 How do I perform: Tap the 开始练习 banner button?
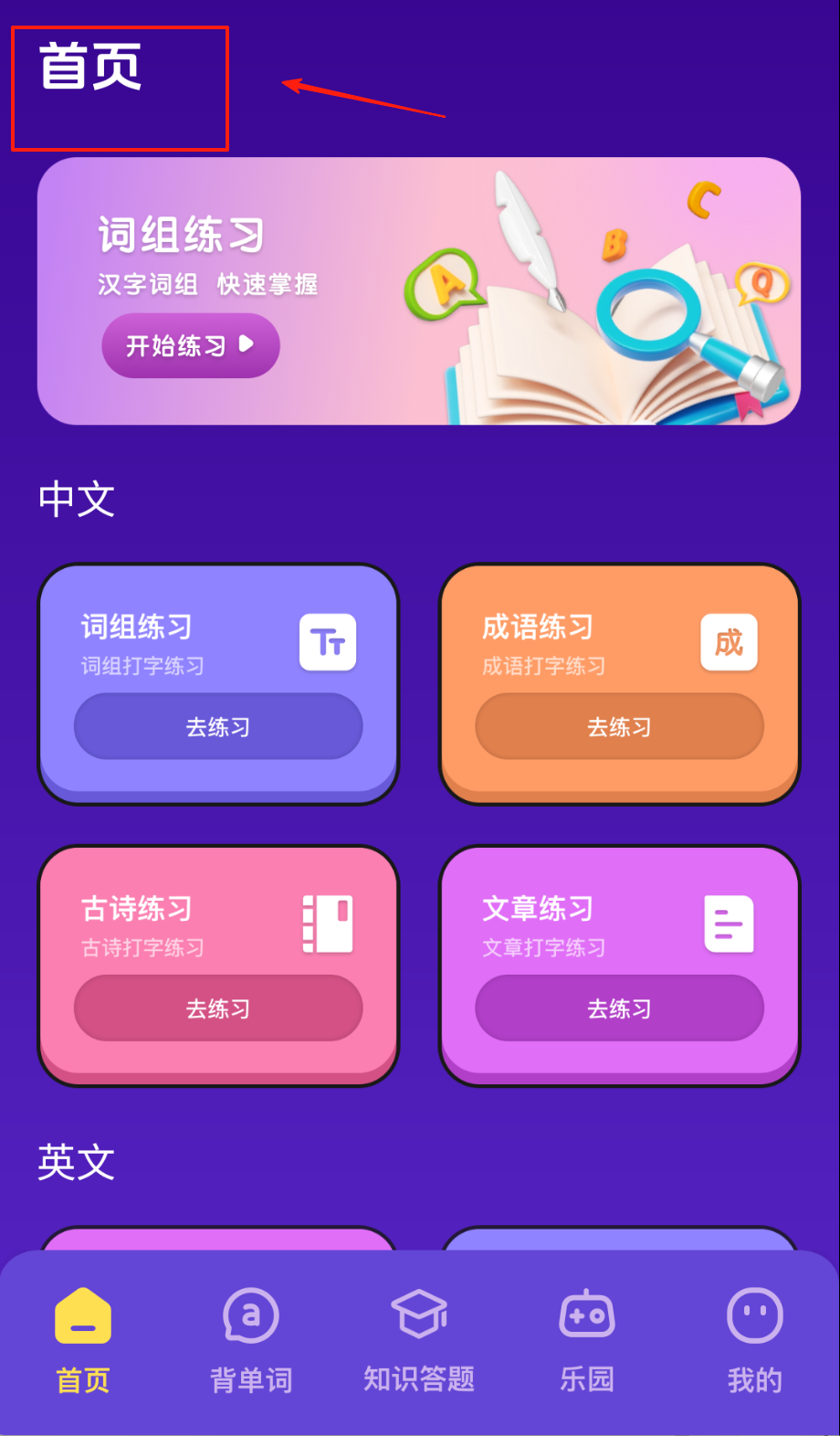tap(190, 345)
